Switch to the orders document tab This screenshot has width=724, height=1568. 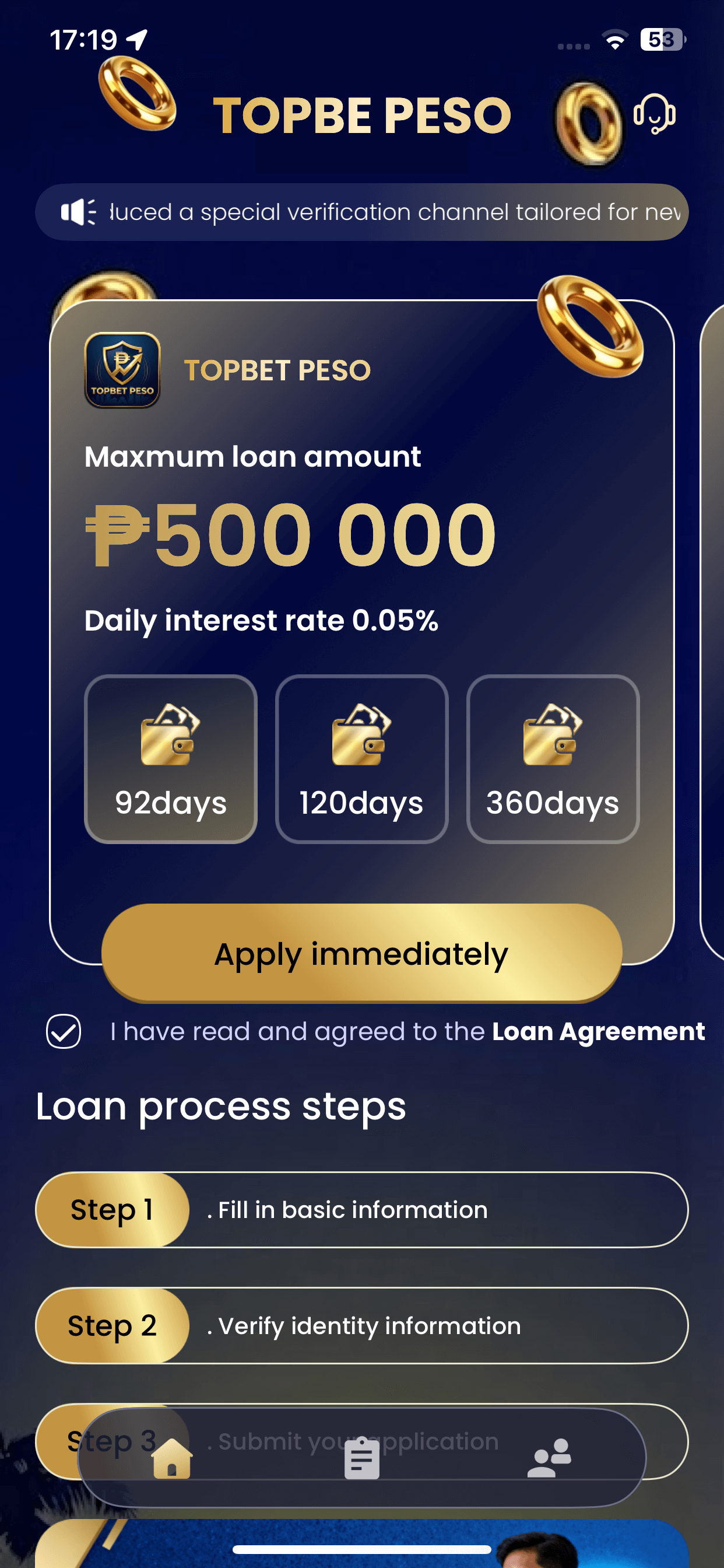[361, 1458]
